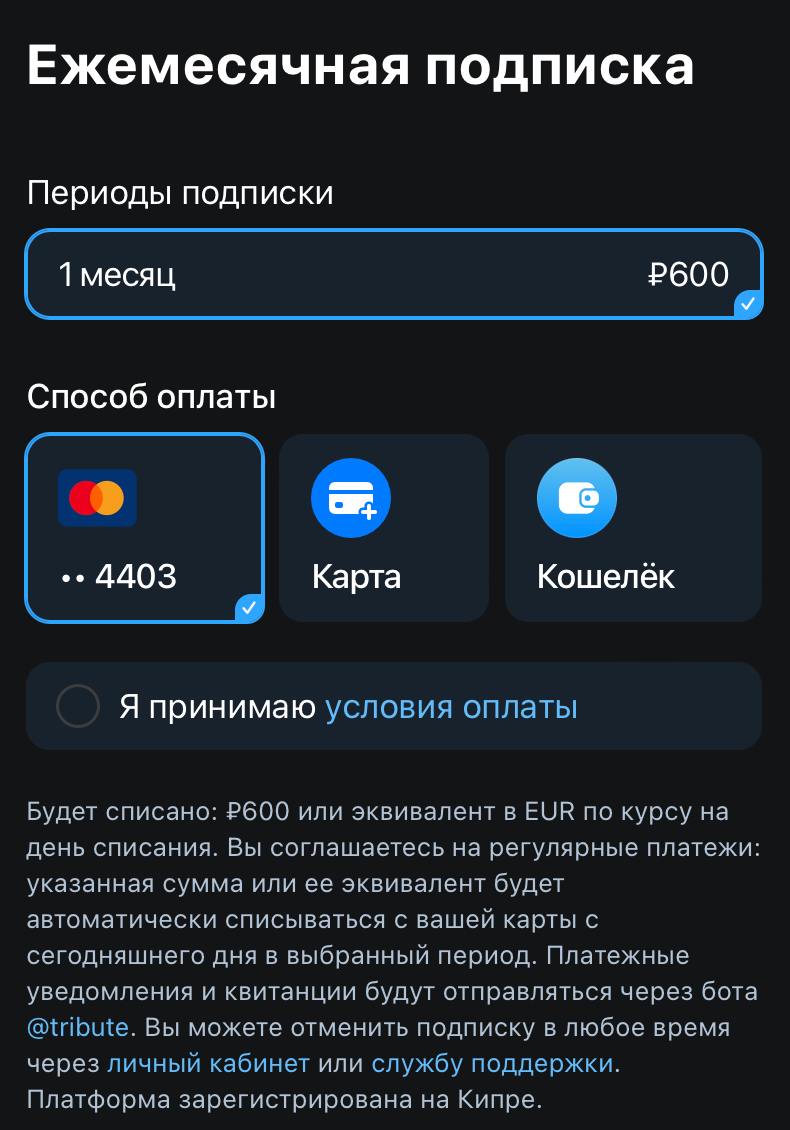Select Карта as payment method
The height and width of the screenshot is (1130, 790).
click(x=383, y=528)
